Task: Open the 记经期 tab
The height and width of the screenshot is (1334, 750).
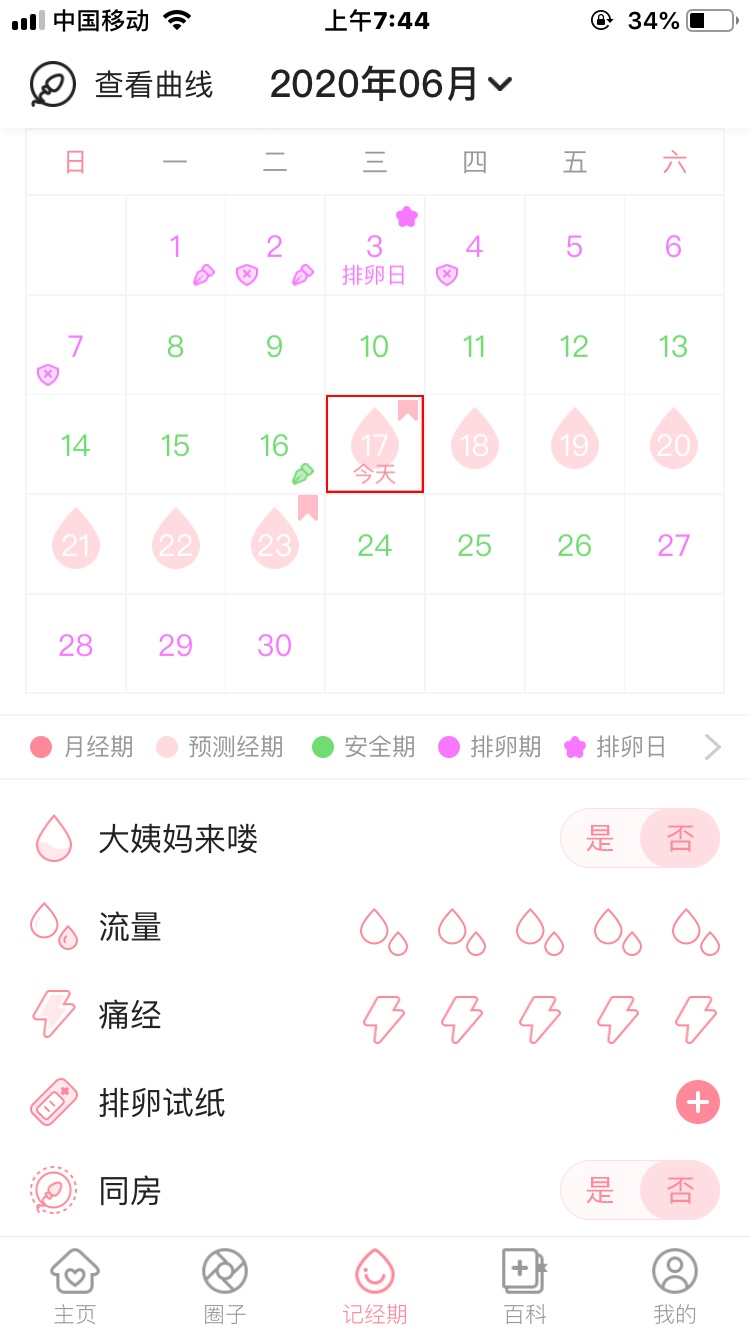Action: click(x=375, y=1286)
